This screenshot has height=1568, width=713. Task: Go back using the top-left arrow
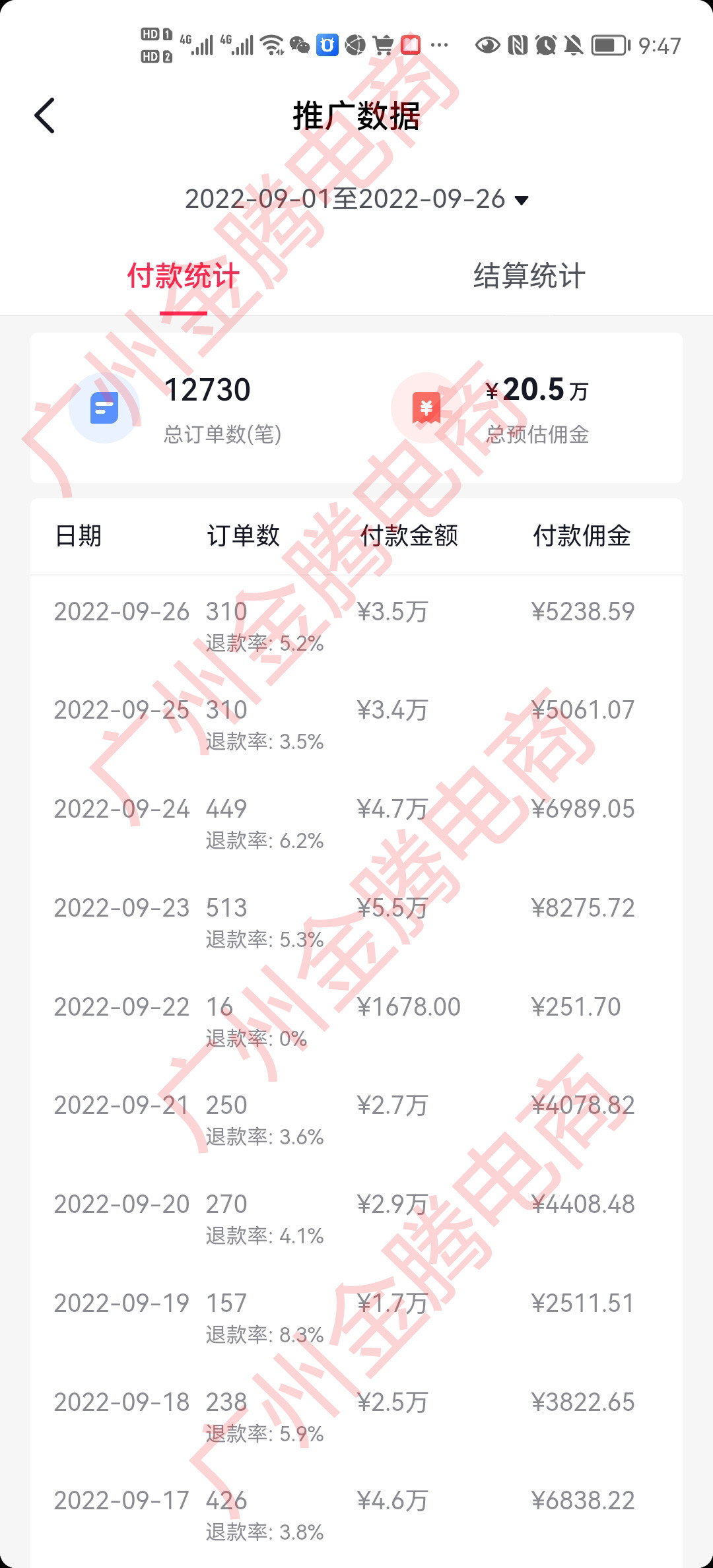pos(45,116)
